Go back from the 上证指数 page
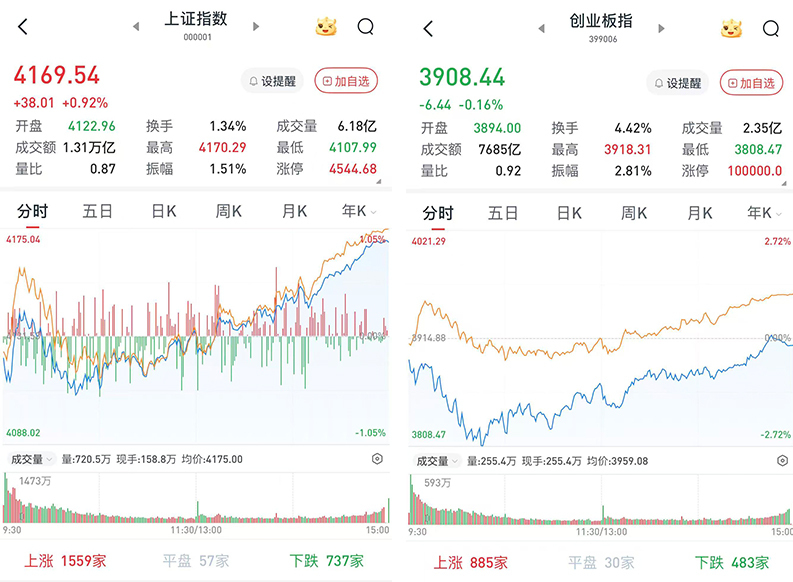 [23, 26]
